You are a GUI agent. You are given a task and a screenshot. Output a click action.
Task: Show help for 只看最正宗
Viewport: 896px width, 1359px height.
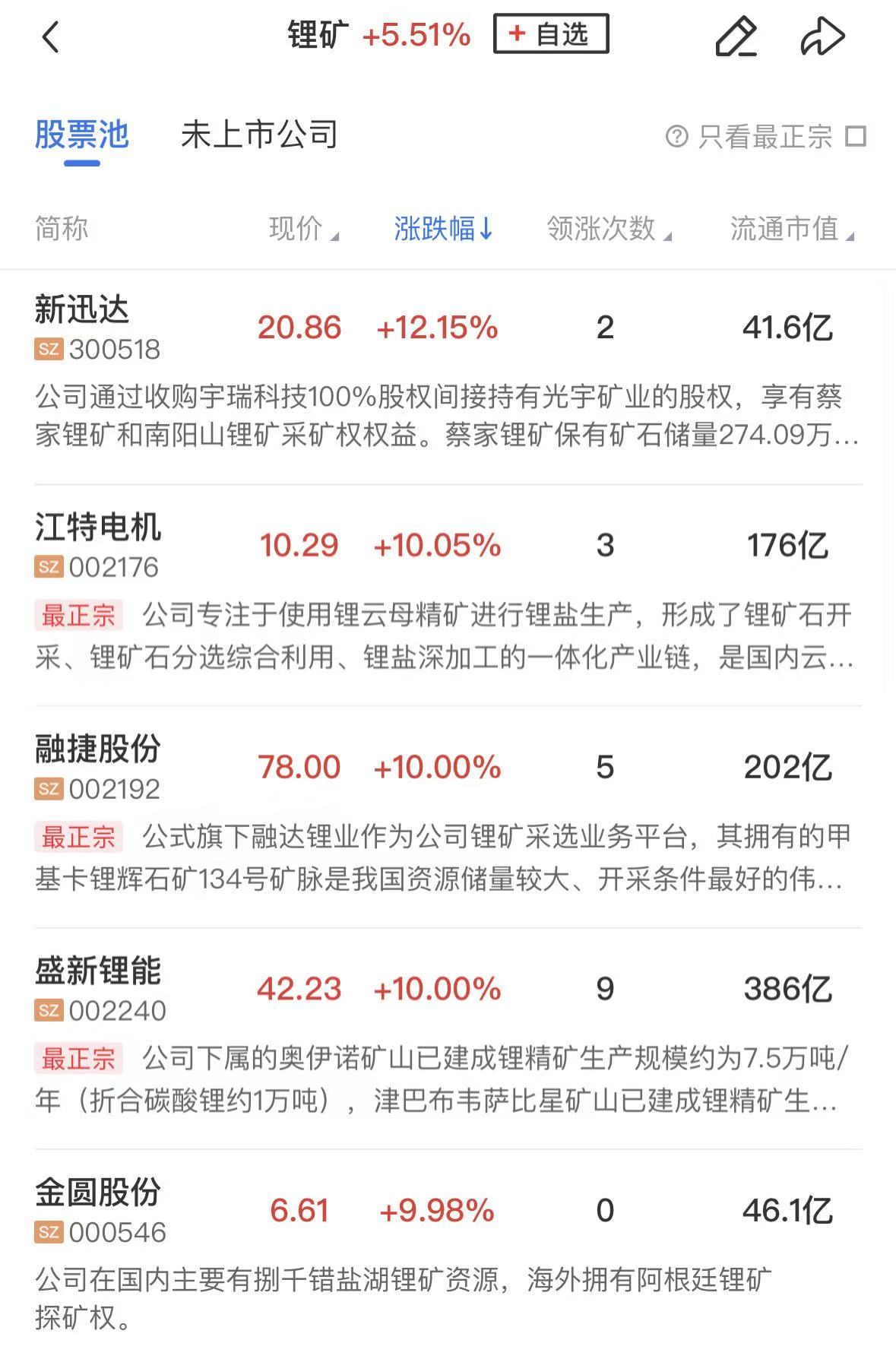[x=676, y=137]
